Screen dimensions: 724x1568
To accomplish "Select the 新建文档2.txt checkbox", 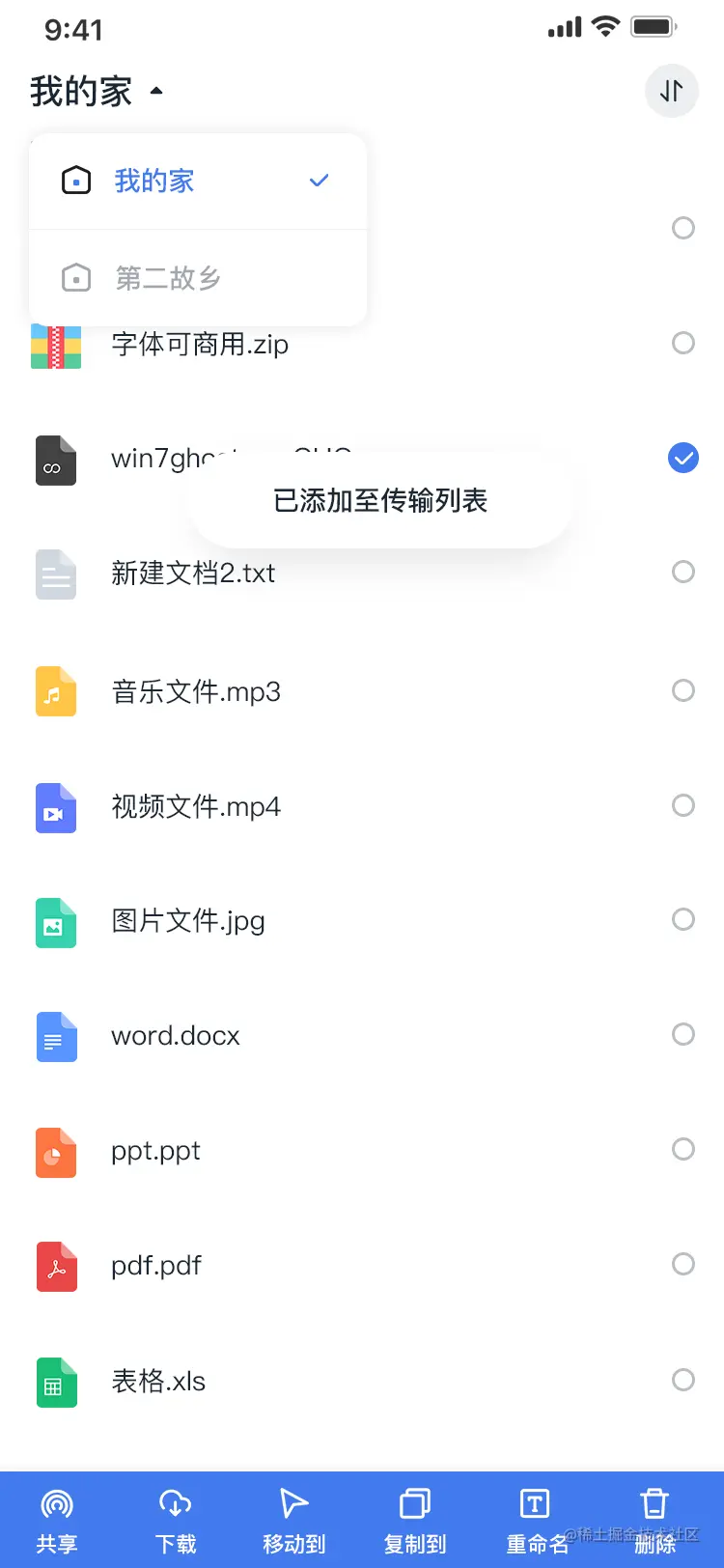I will click(682, 572).
